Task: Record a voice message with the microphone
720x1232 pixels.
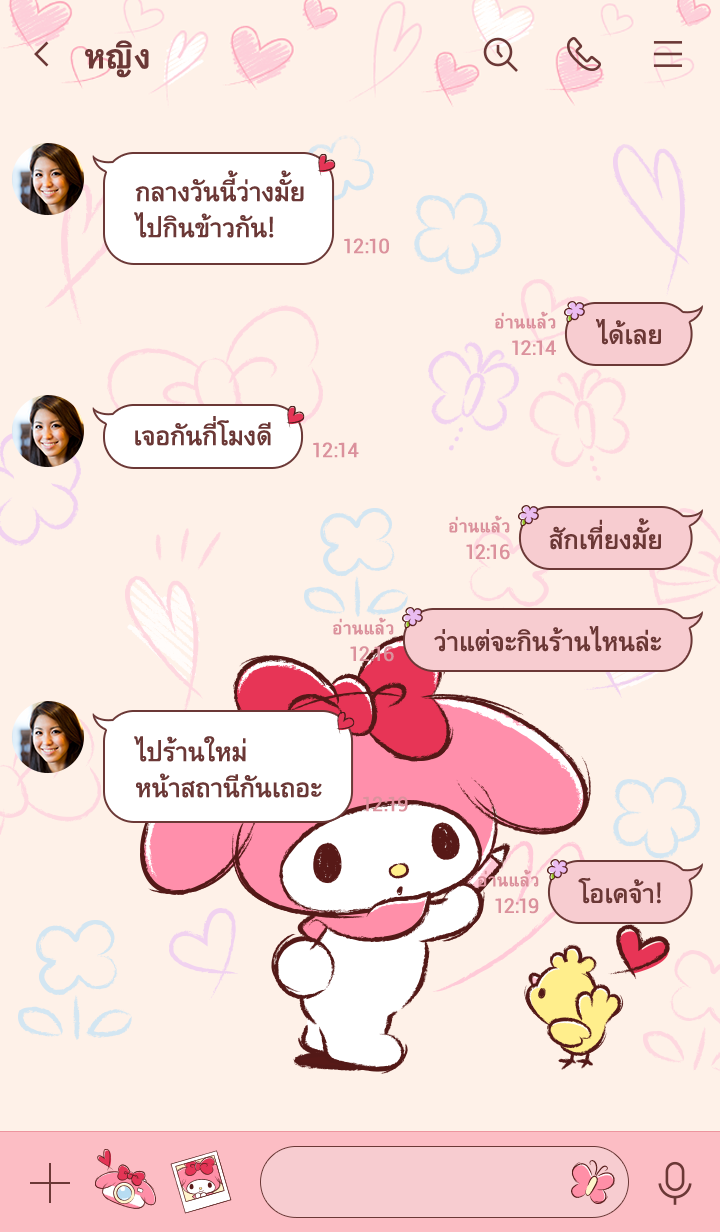Action: (675, 1183)
